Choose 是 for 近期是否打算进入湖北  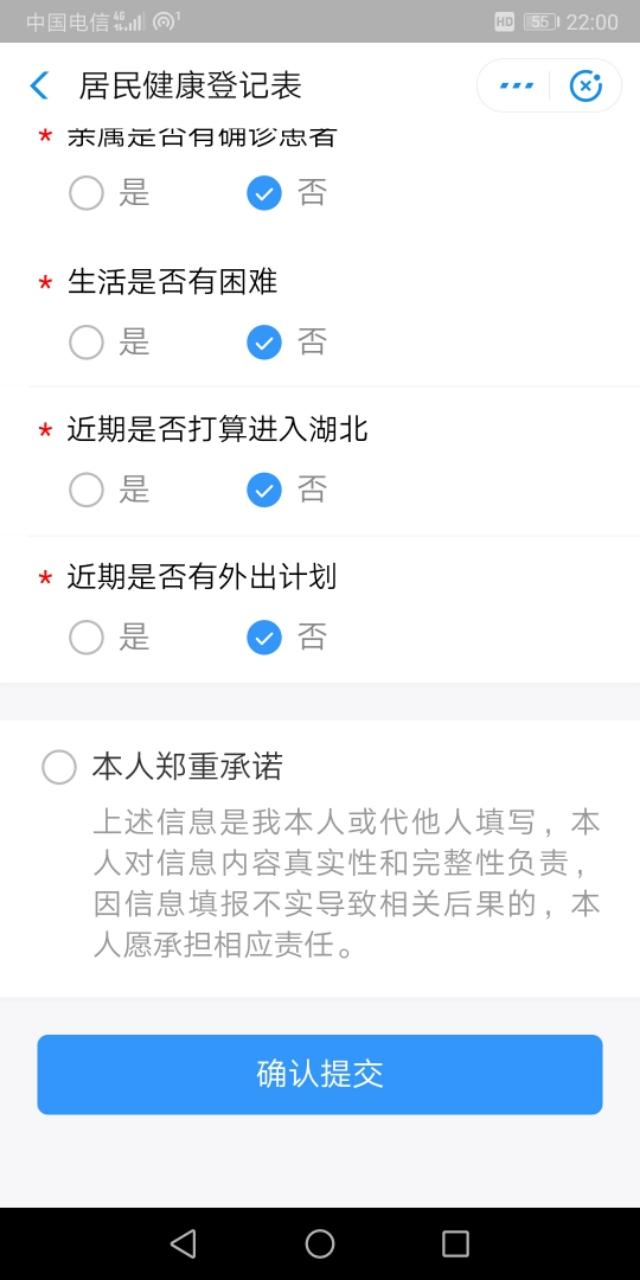(x=87, y=490)
